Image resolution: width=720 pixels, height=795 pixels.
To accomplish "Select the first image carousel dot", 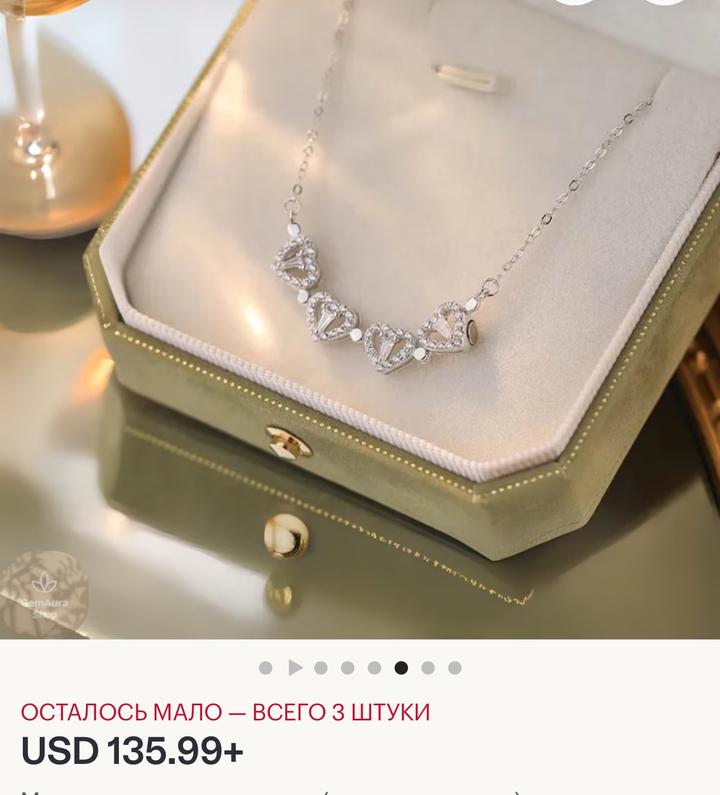I will [x=266, y=668].
